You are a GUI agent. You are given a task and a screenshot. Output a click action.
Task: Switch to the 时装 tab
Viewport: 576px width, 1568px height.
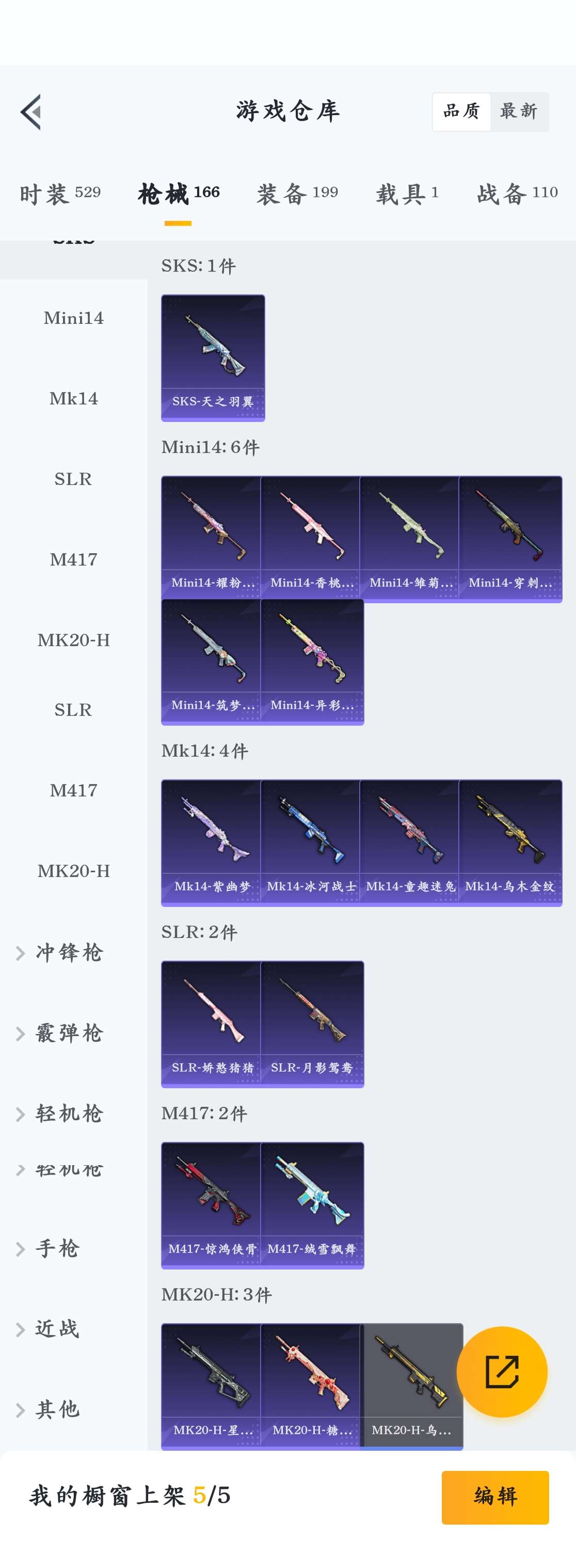coord(59,194)
